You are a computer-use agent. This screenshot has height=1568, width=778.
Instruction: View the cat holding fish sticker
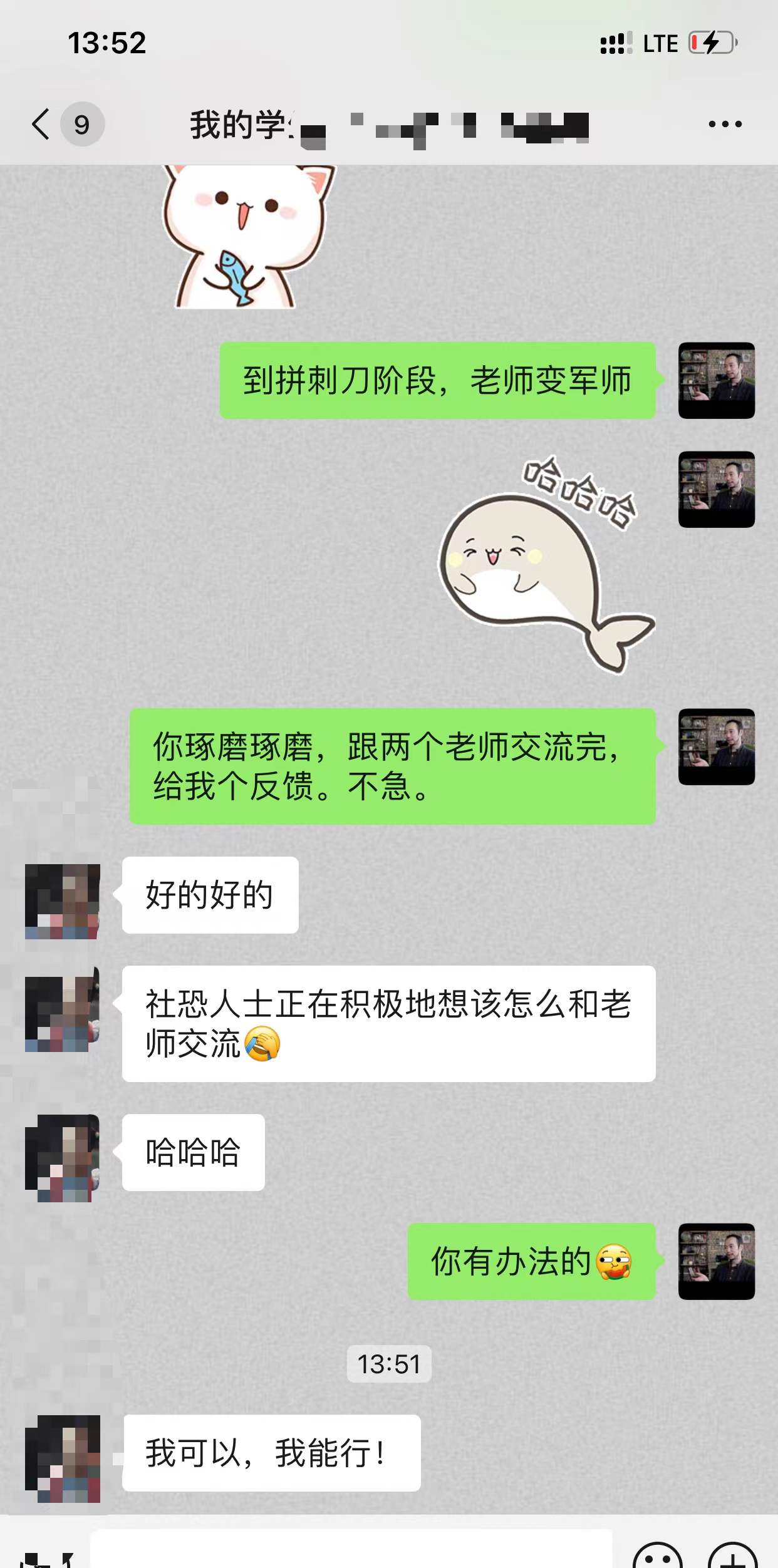pos(246,237)
